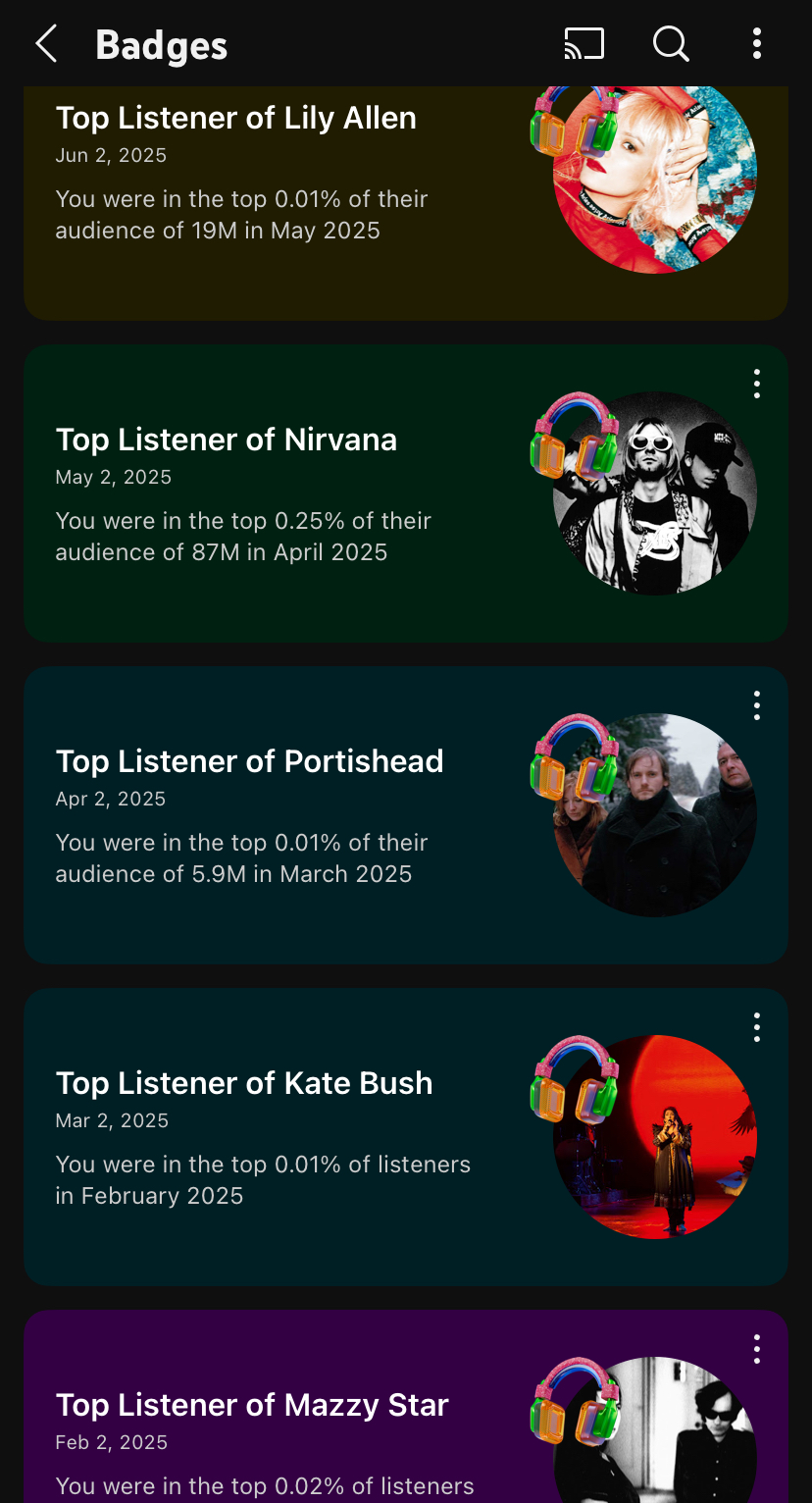812x1503 pixels.
Task: Open the top bar overflow menu
Action: pos(756,44)
